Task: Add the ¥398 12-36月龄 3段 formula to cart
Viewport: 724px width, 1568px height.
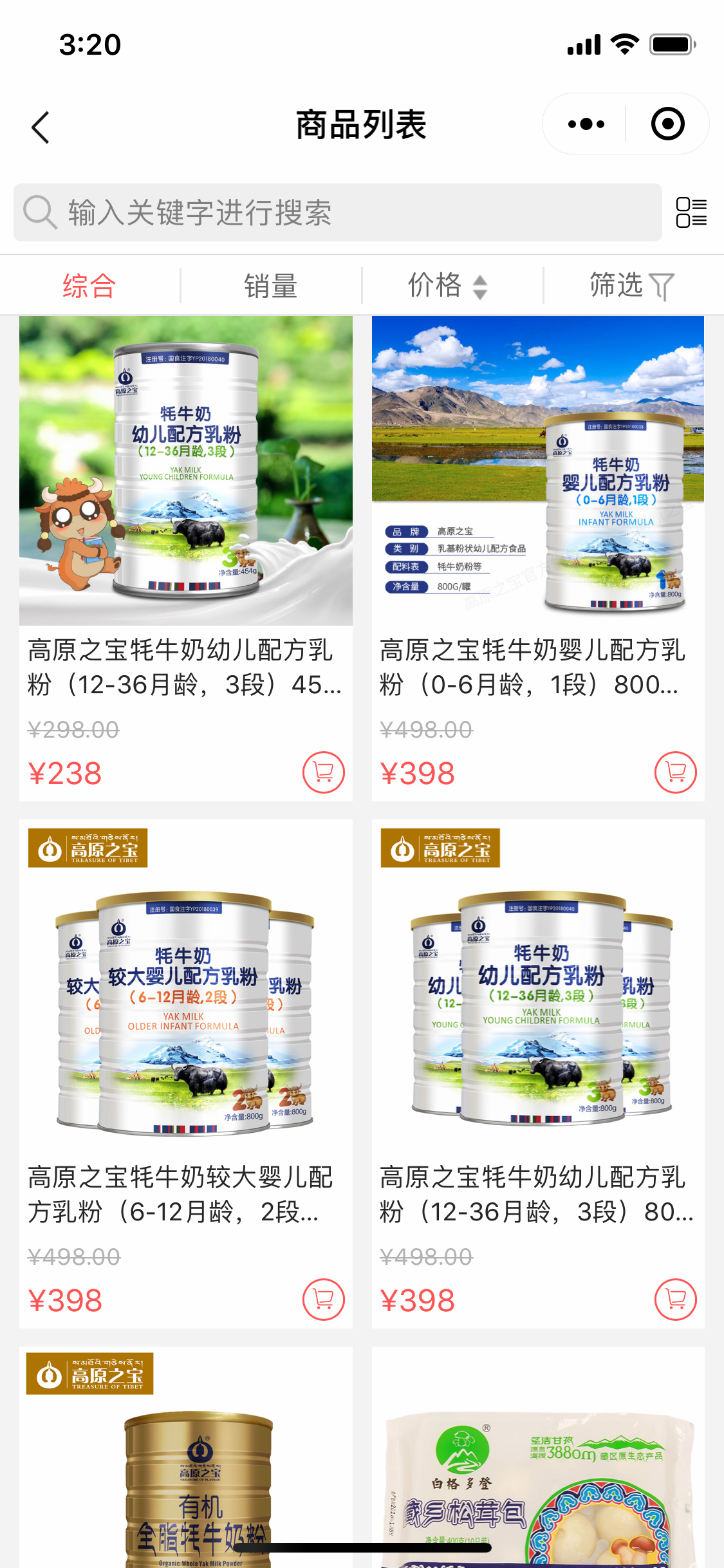Action: (676, 1299)
